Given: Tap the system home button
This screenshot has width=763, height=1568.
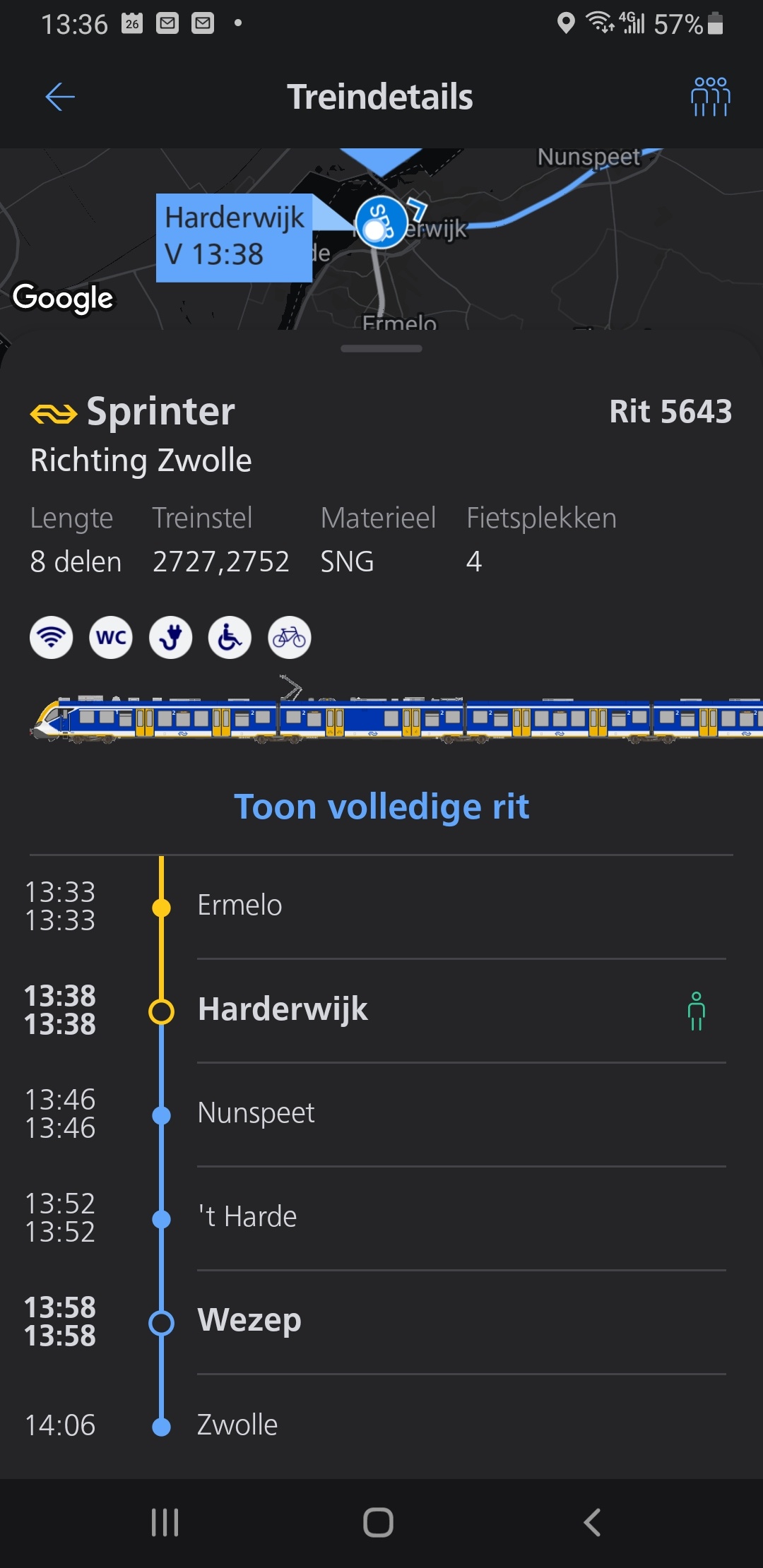Looking at the screenshot, I should point(379,1522).
